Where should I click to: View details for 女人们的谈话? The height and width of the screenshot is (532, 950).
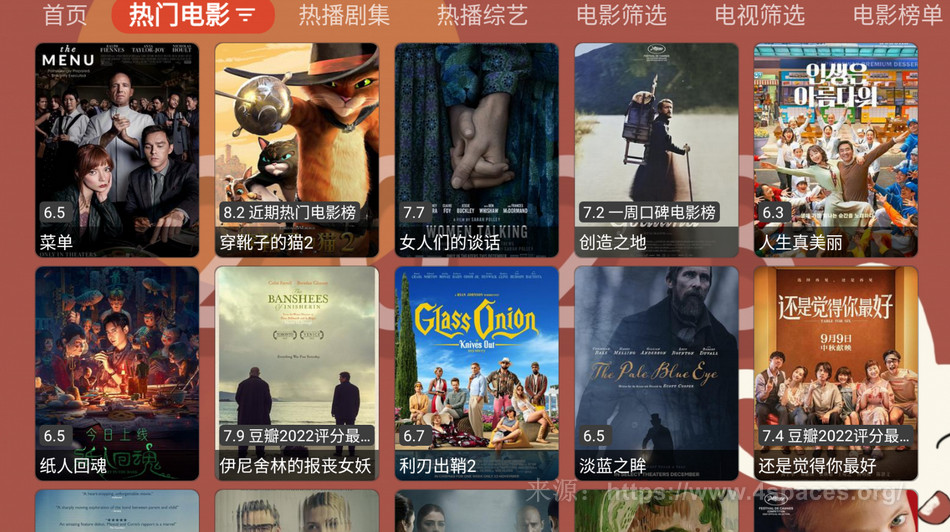pos(477,150)
